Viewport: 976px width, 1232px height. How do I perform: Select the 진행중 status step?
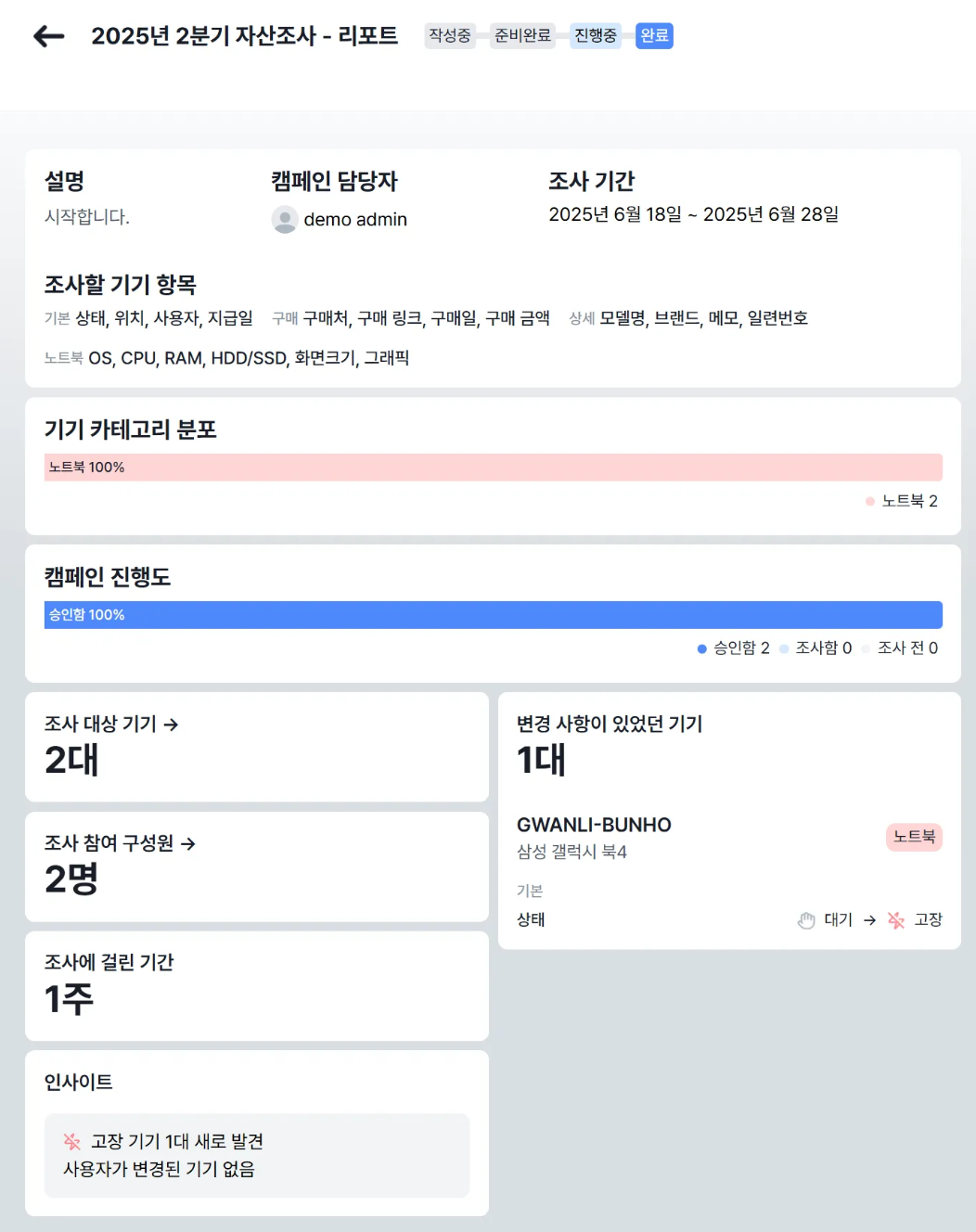(595, 36)
